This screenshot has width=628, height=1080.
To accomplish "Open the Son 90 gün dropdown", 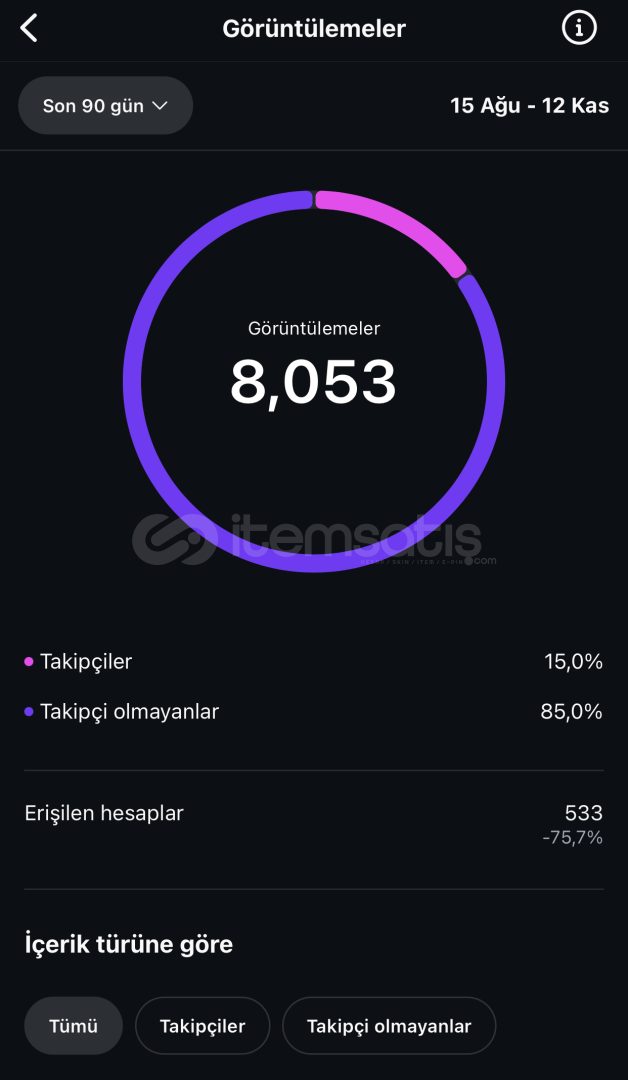I will click(x=105, y=106).
